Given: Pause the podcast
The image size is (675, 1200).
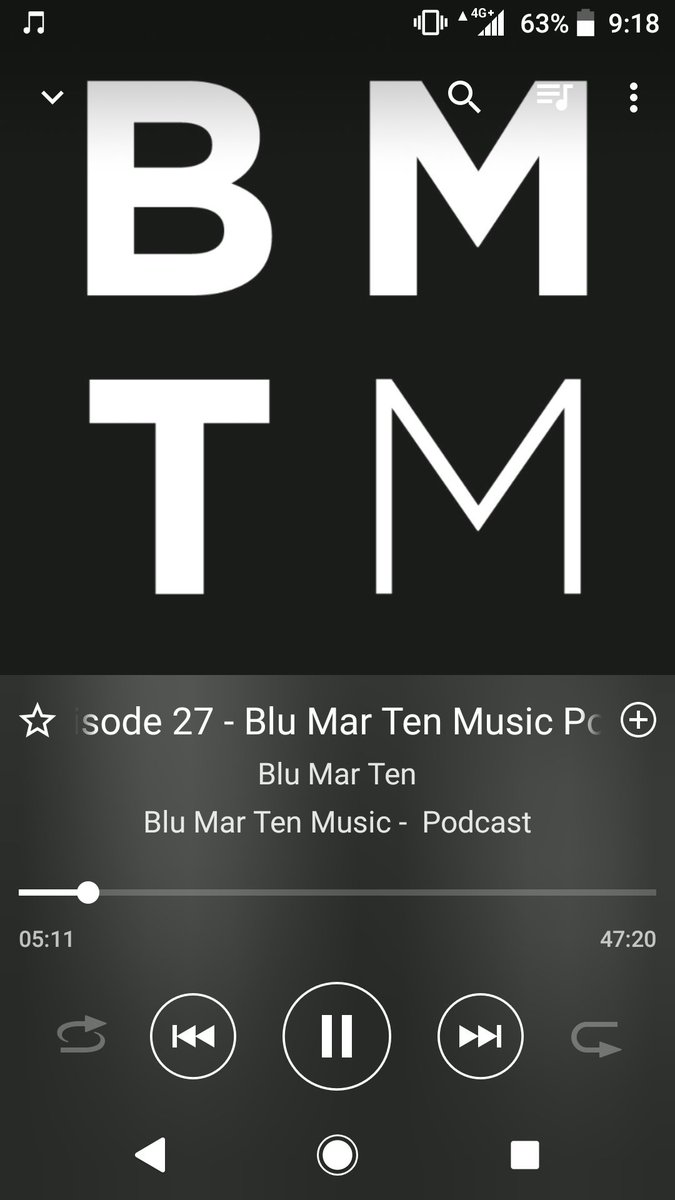Looking at the screenshot, I should tap(337, 1036).
